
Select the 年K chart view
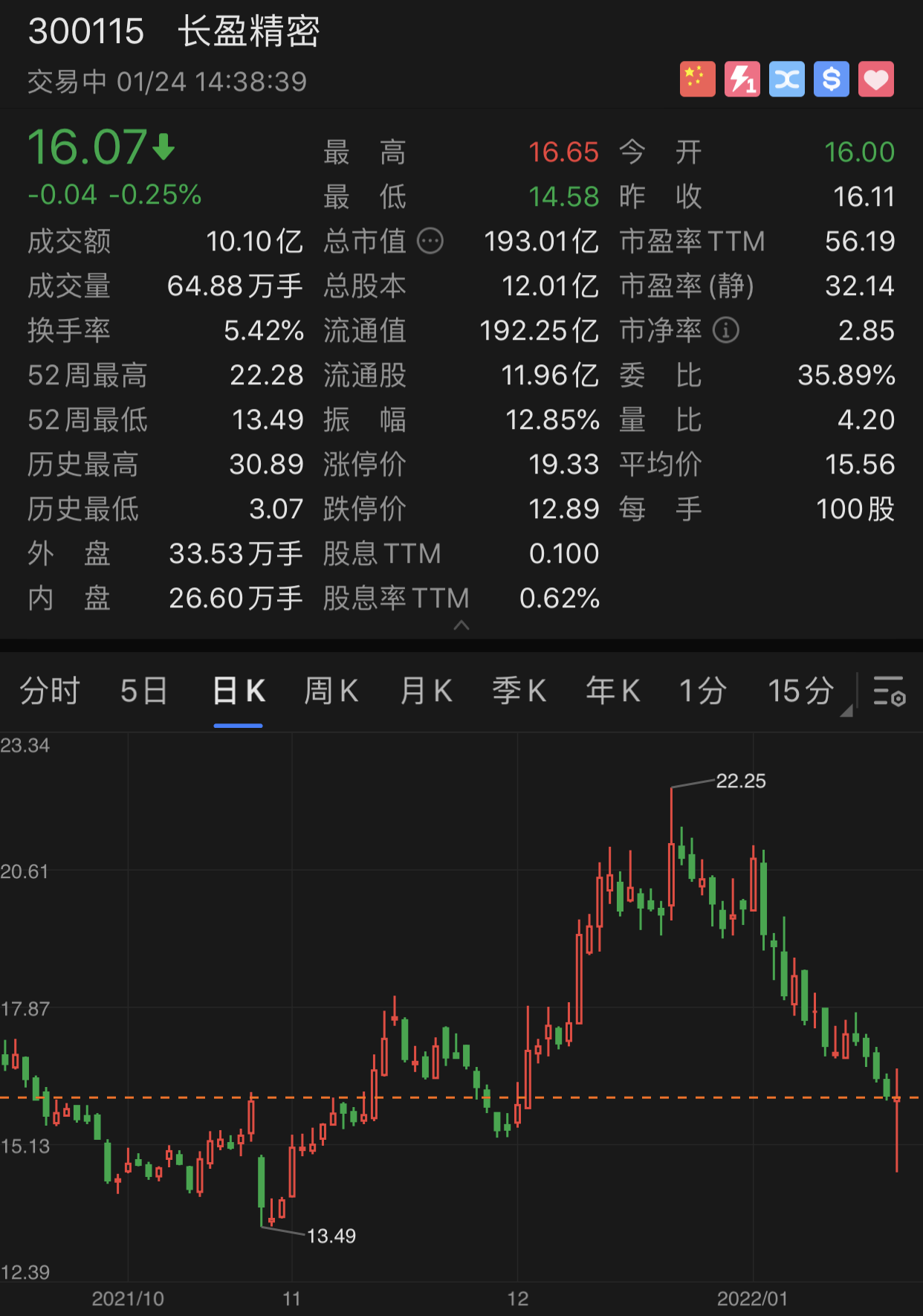pos(612,691)
